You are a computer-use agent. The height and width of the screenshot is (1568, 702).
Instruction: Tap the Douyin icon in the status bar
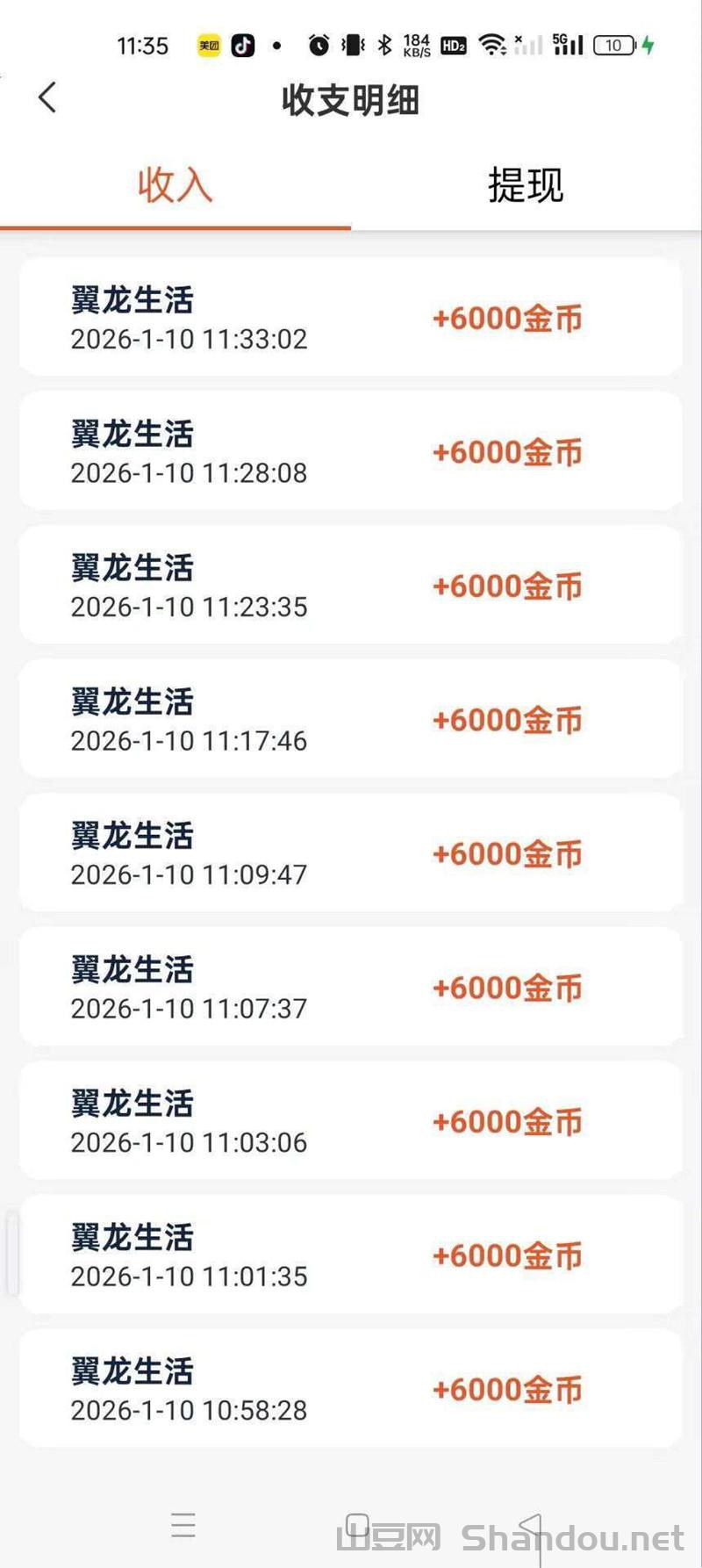[244, 44]
